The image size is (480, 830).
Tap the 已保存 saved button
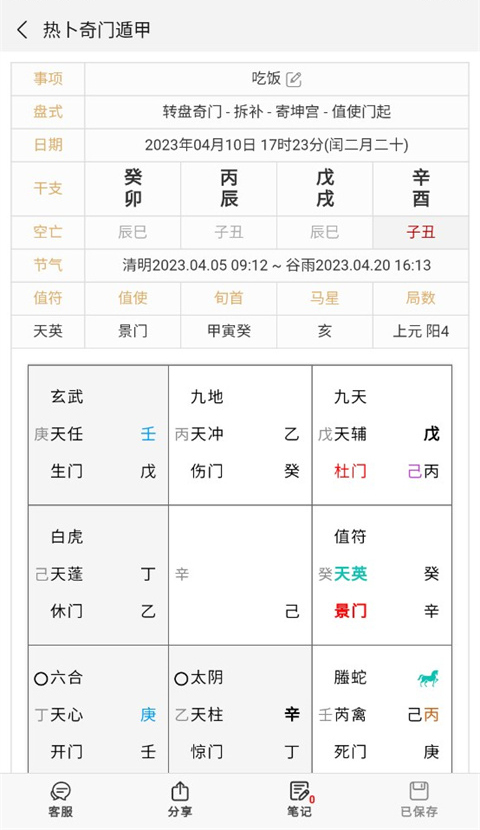[419, 800]
